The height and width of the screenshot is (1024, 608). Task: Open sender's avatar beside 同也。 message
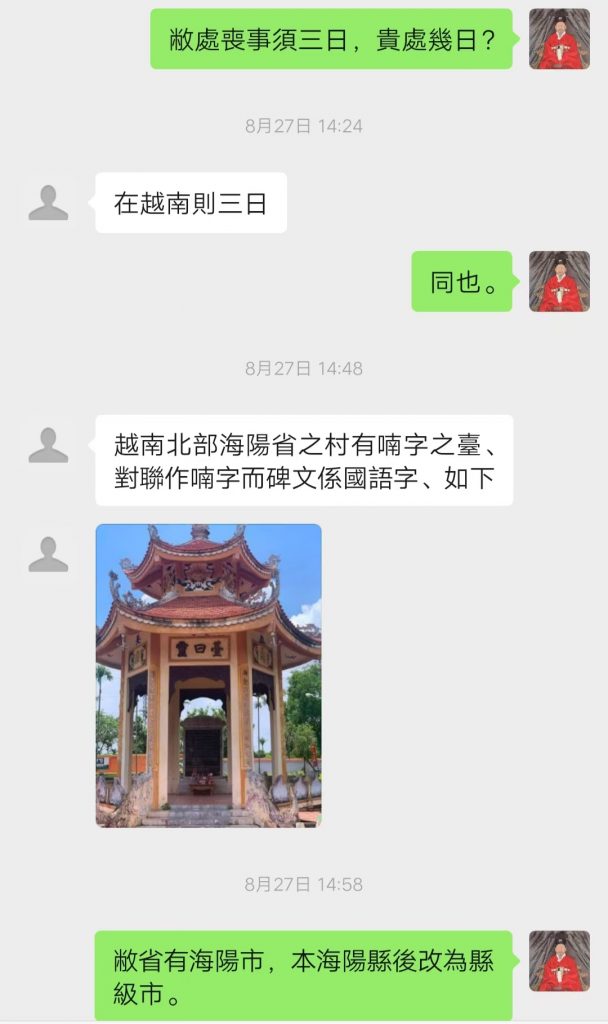[559, 281]
